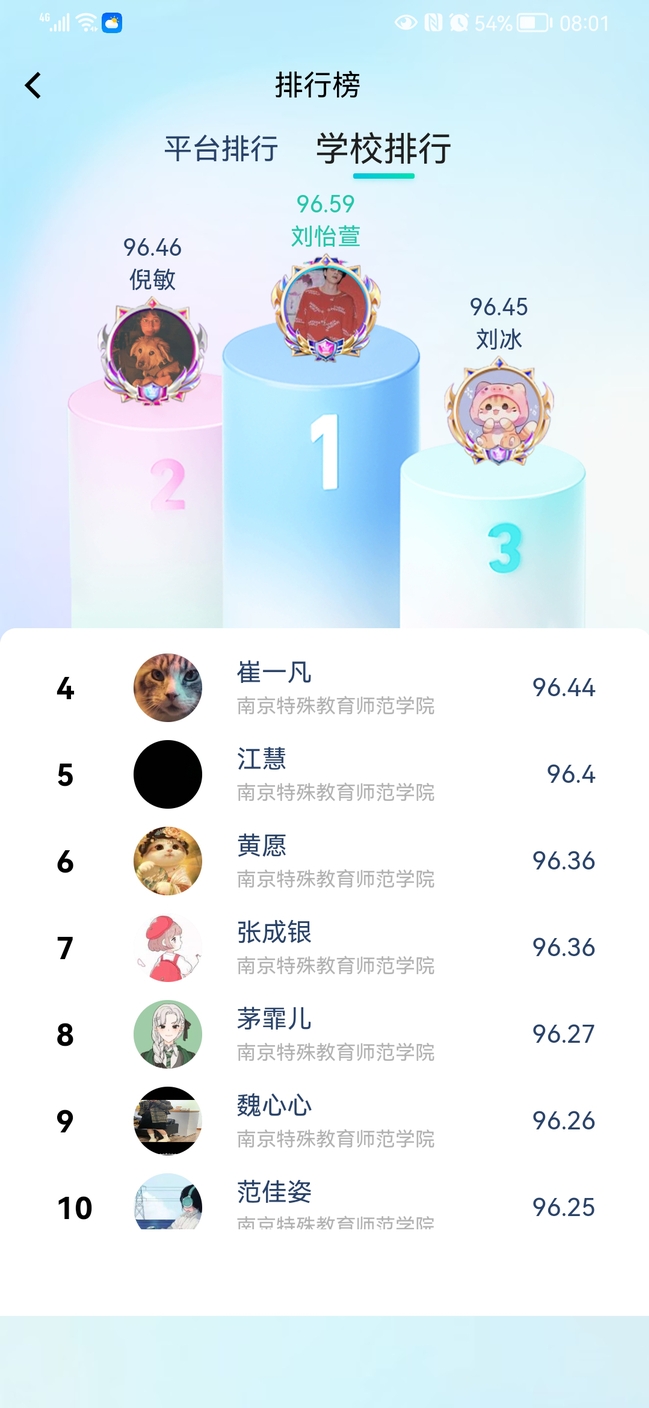Select the 学校排行 tab

(383, 149)
